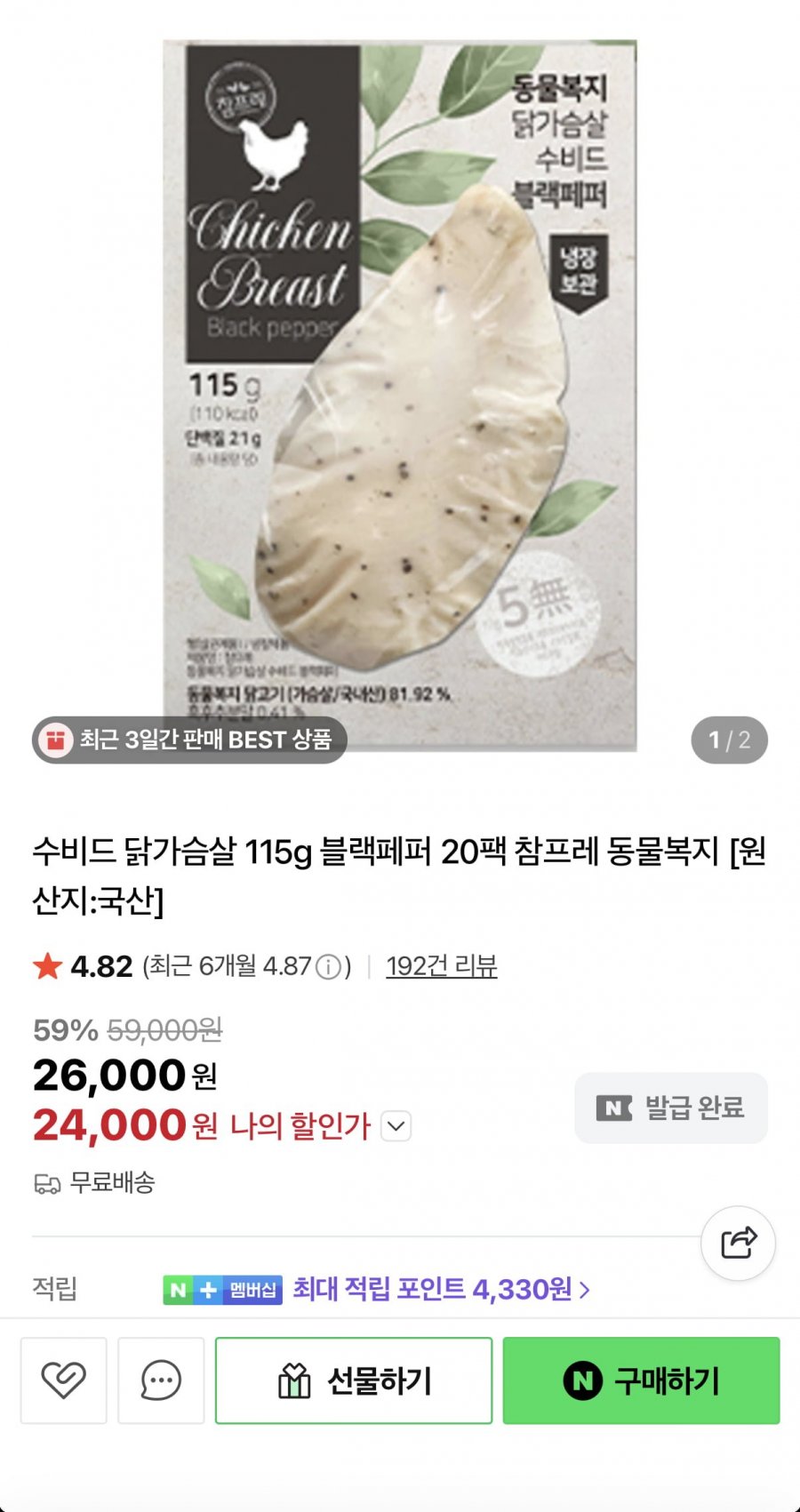Expand the 최대 적립 포인트 chevron
The width and height of the screenshot is (800, 1512).
582,1289
